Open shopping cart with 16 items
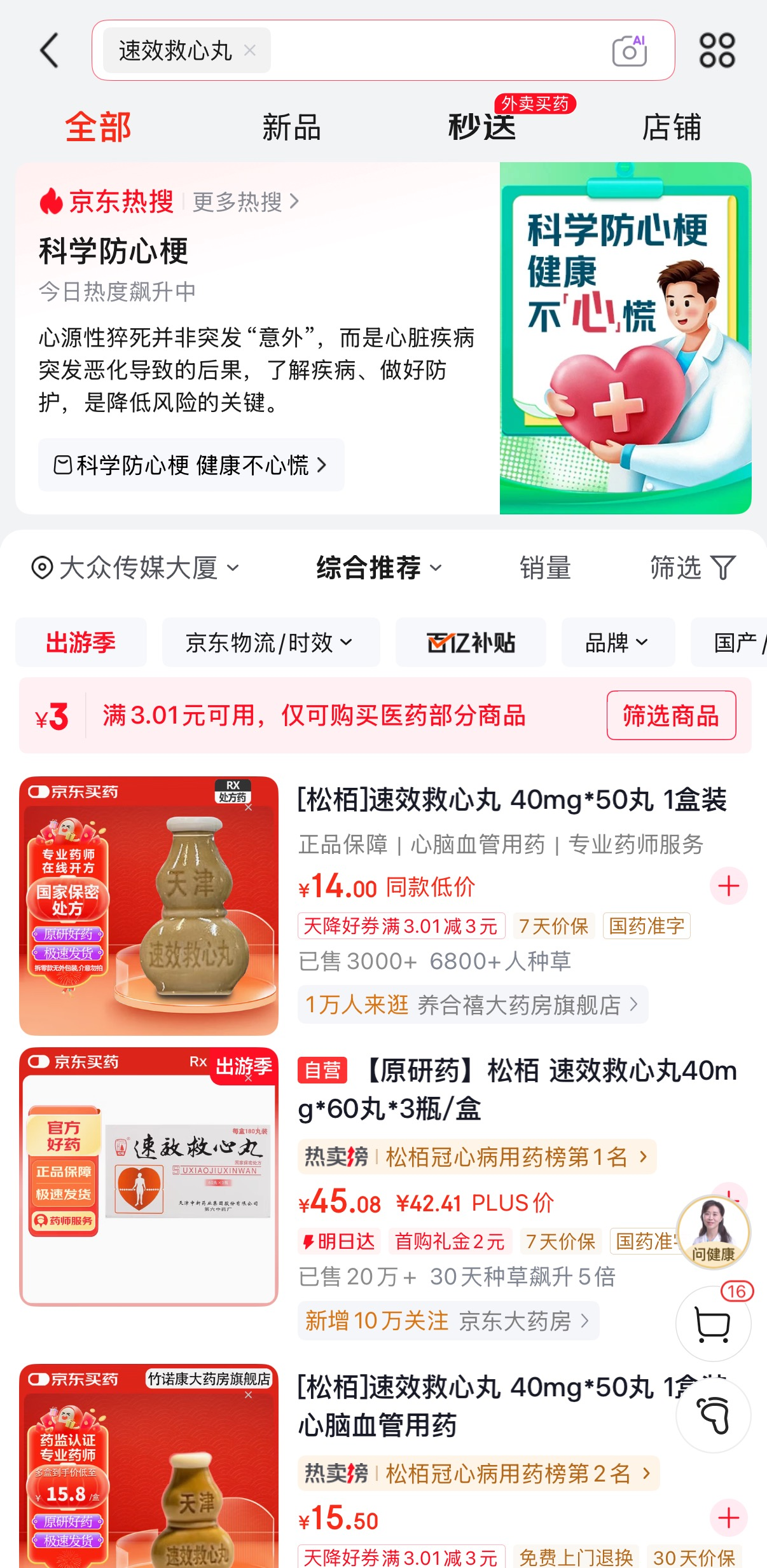This screenshot has height=1568, width=767. point(713,1324)
